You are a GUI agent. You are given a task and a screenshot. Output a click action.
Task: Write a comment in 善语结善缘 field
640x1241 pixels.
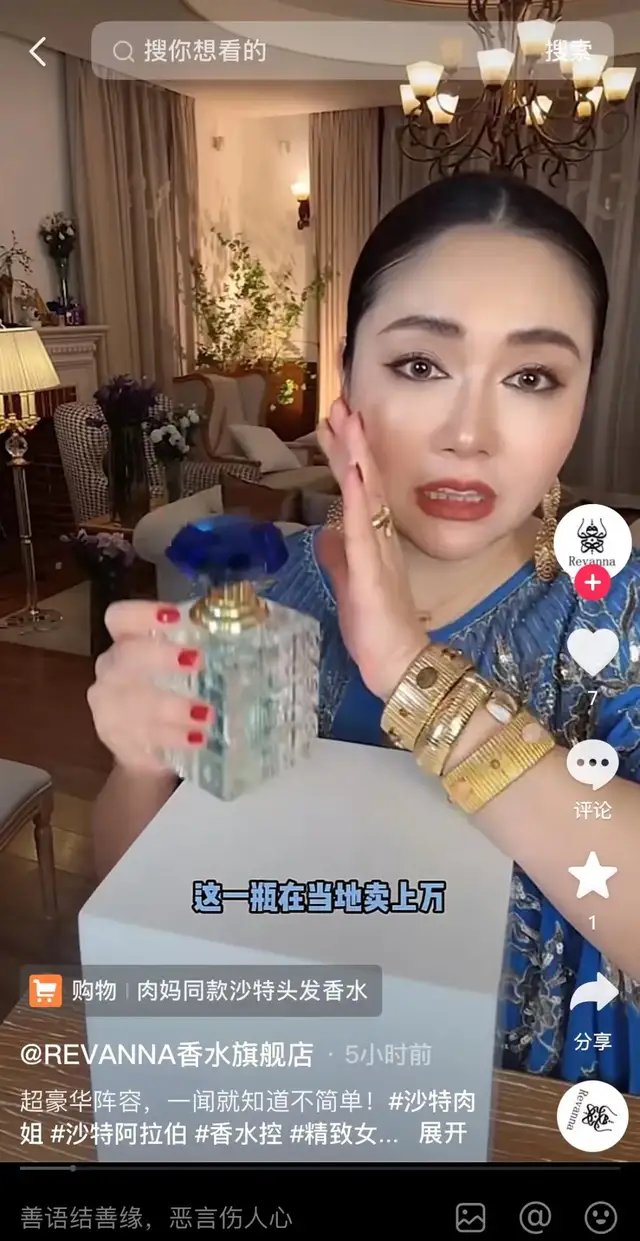coord(200,1216)
